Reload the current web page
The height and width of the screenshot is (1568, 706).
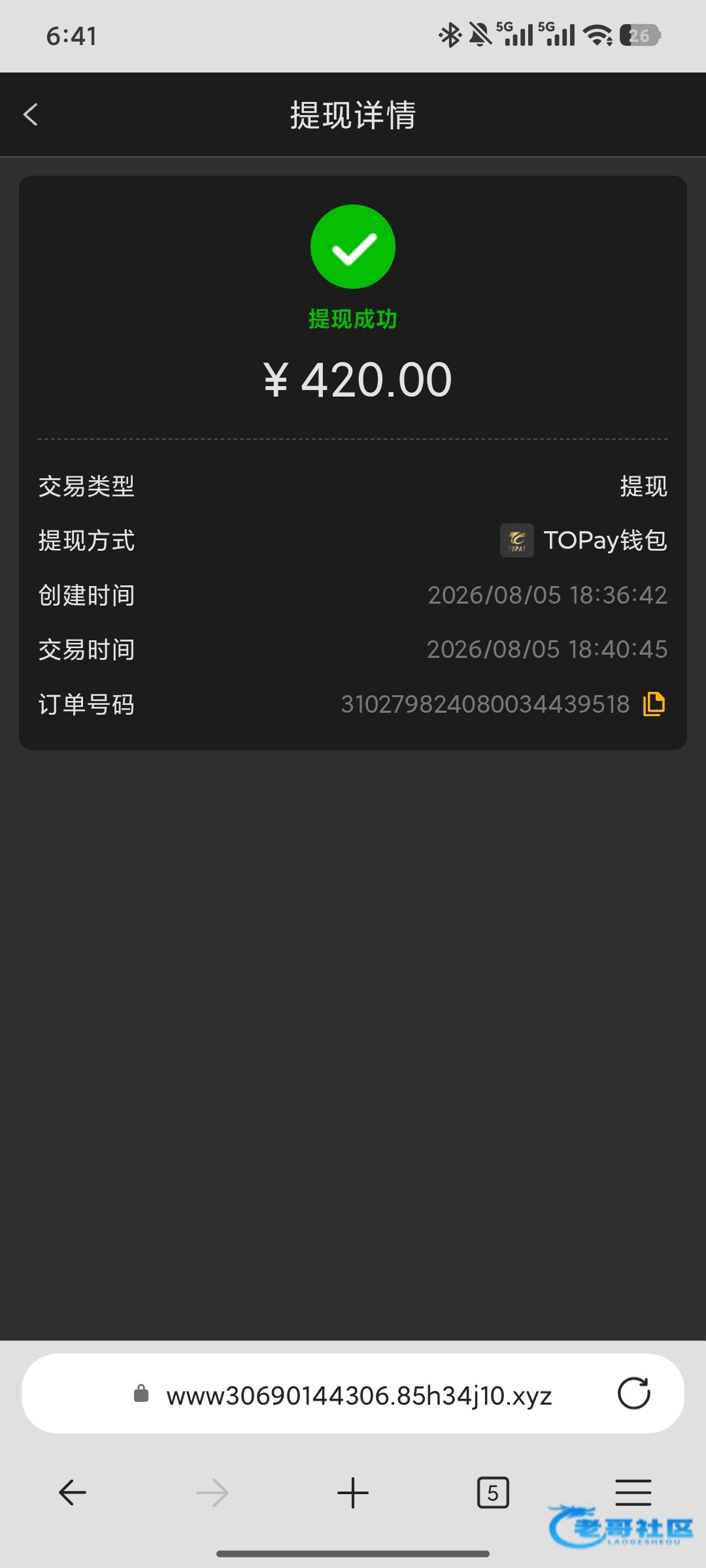(633, 1394)
